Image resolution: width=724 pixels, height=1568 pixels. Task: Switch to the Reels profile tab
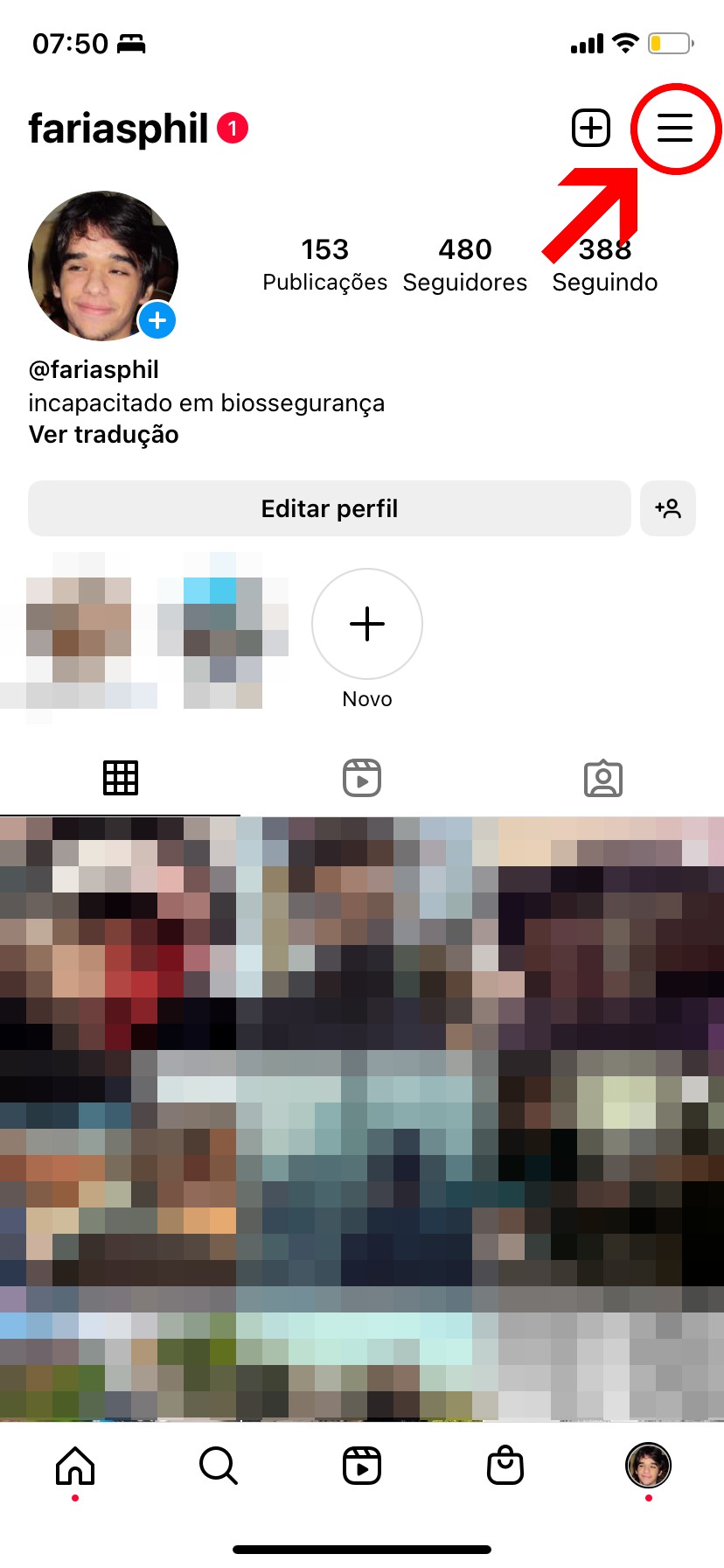tap(362, 778)
